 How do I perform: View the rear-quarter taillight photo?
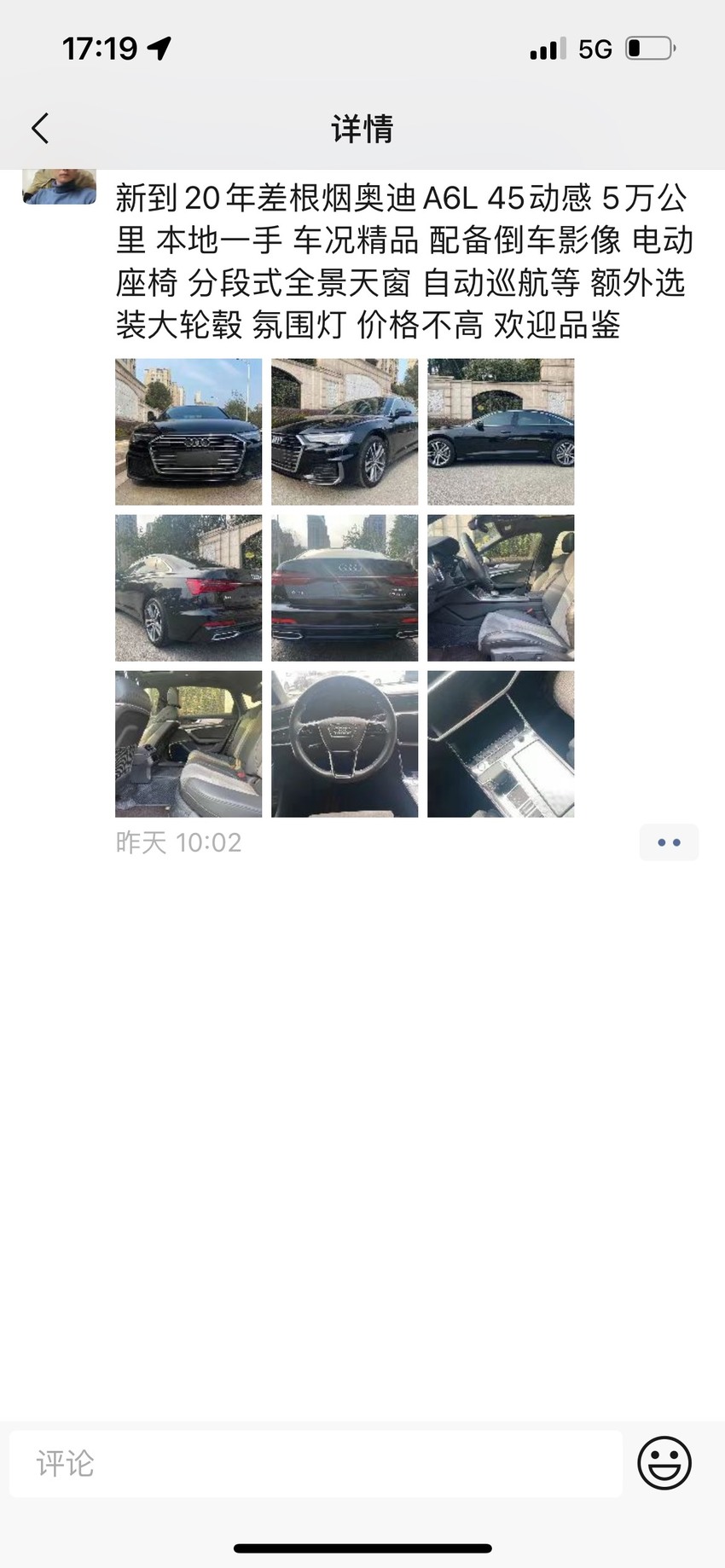(188, 587)
